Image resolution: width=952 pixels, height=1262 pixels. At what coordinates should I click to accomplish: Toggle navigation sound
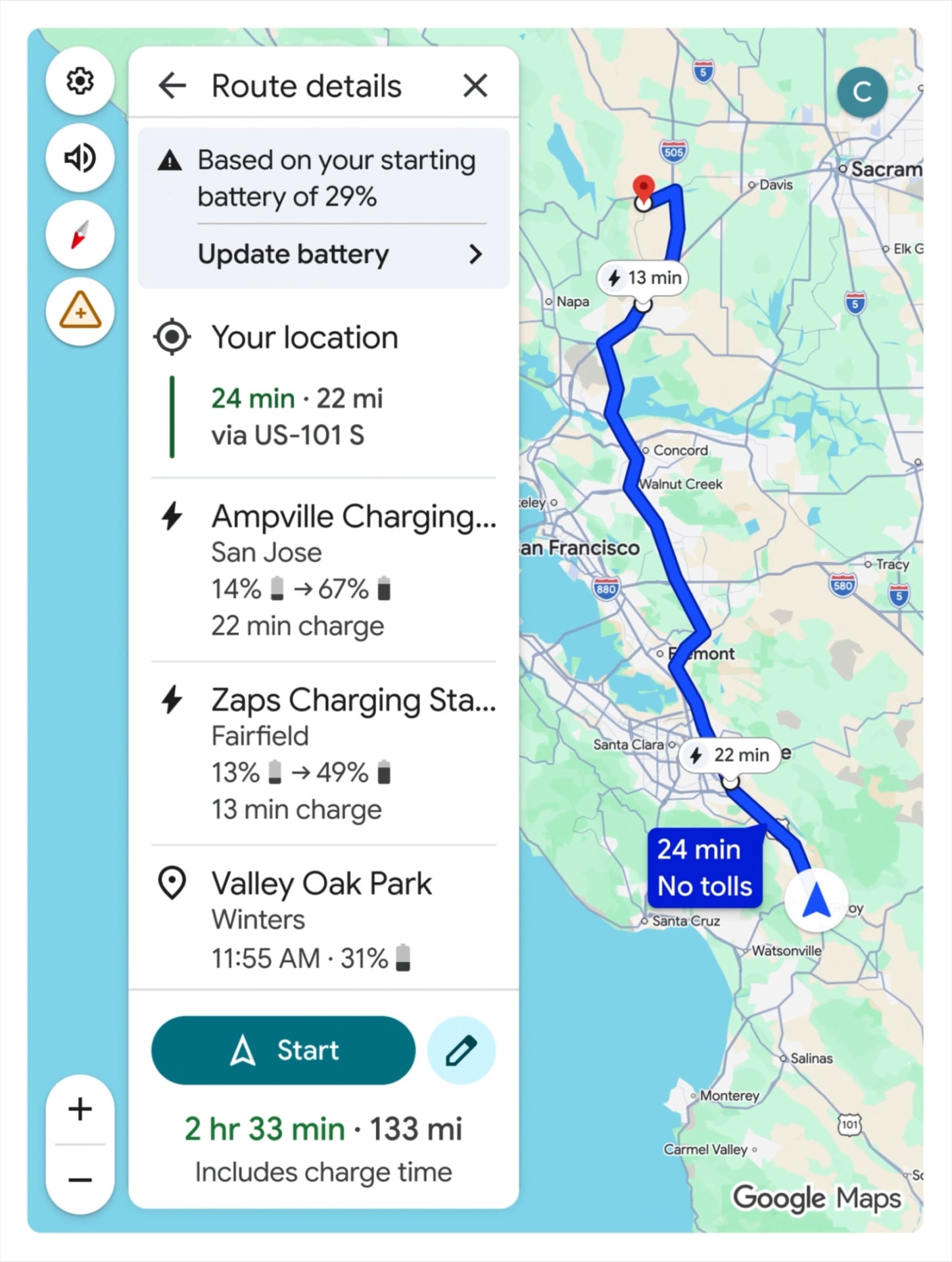[80, 158]
